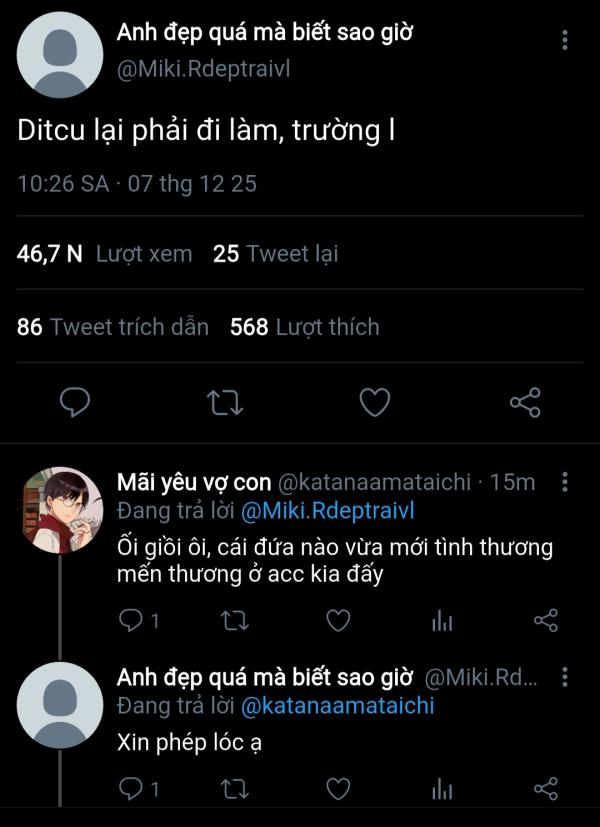Like the main tweet
The image size is (600, 827).
374,402
